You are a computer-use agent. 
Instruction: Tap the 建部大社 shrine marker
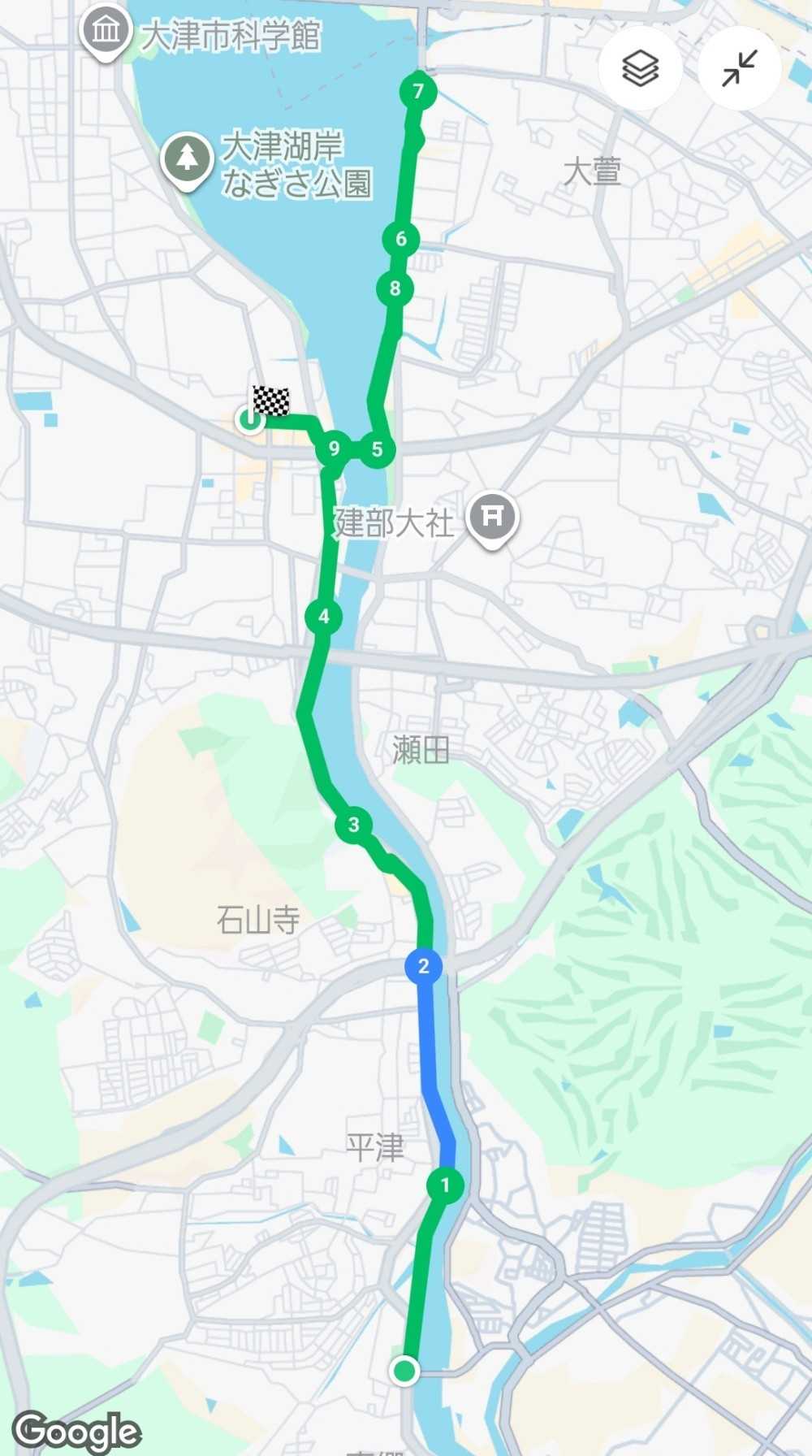click(492, 517)
